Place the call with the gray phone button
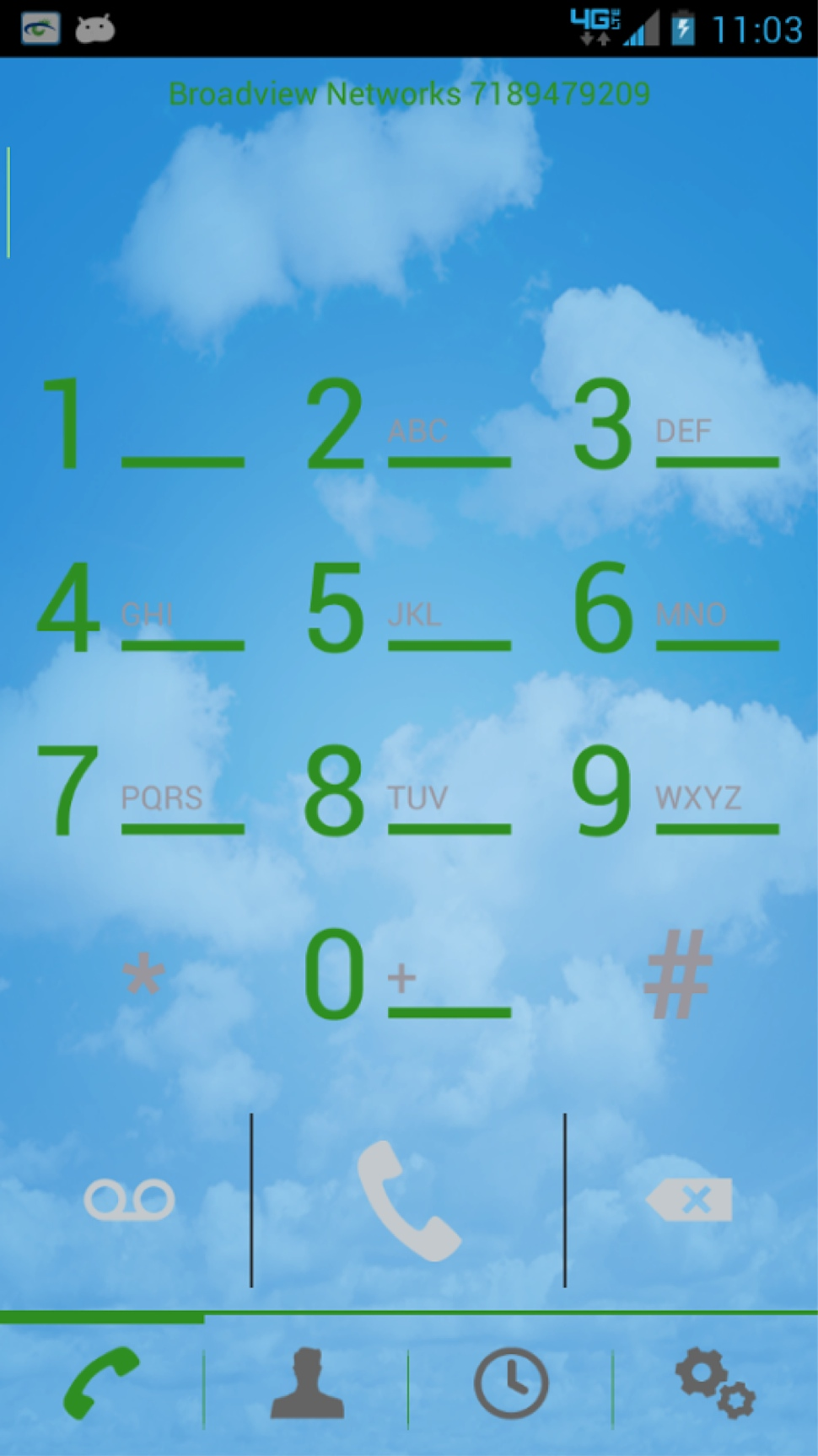 click(408, 1201)
